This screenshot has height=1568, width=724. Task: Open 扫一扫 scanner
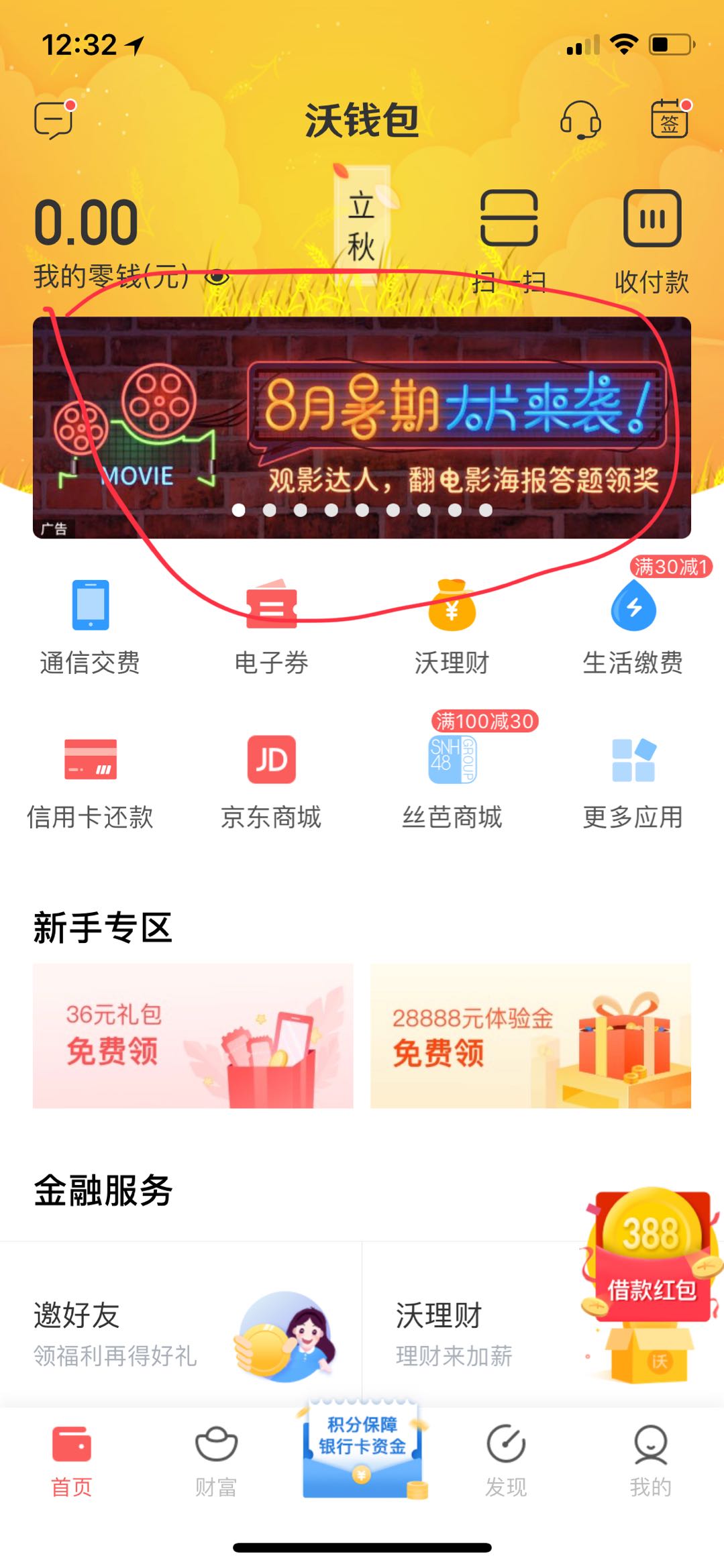(x=509, y=241)
